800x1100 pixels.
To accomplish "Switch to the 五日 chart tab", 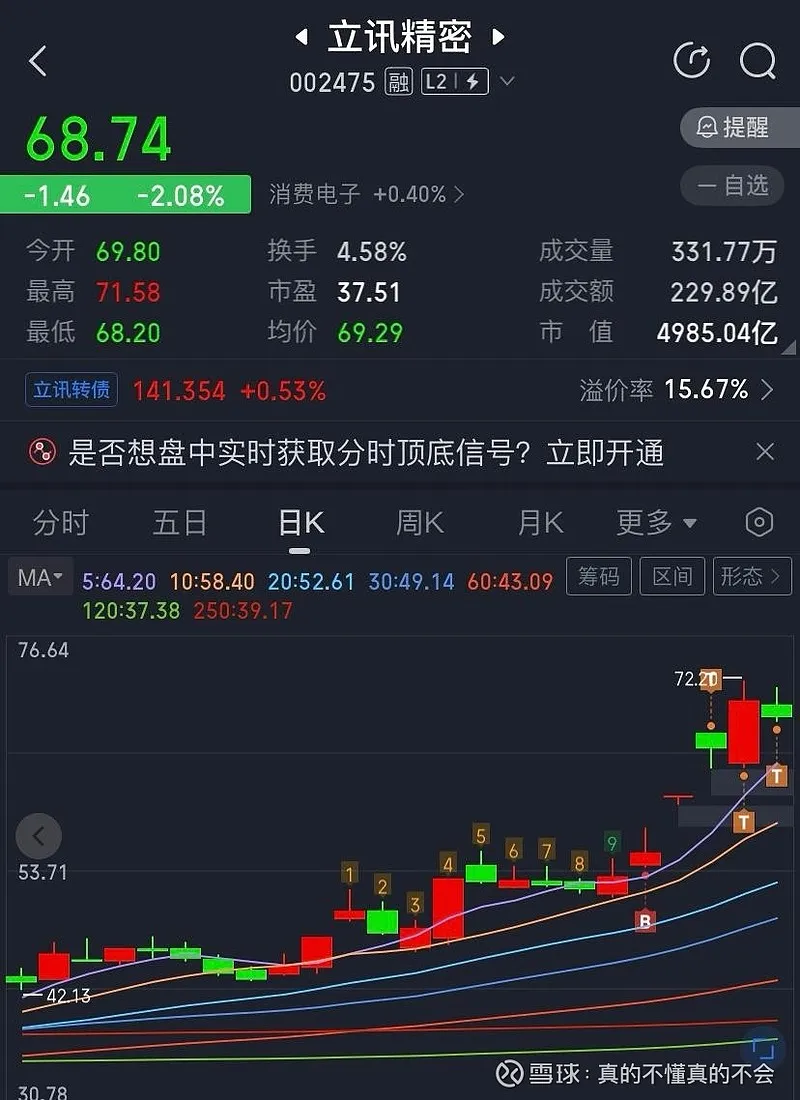I will pyautogui.click(x=180, y=522).
